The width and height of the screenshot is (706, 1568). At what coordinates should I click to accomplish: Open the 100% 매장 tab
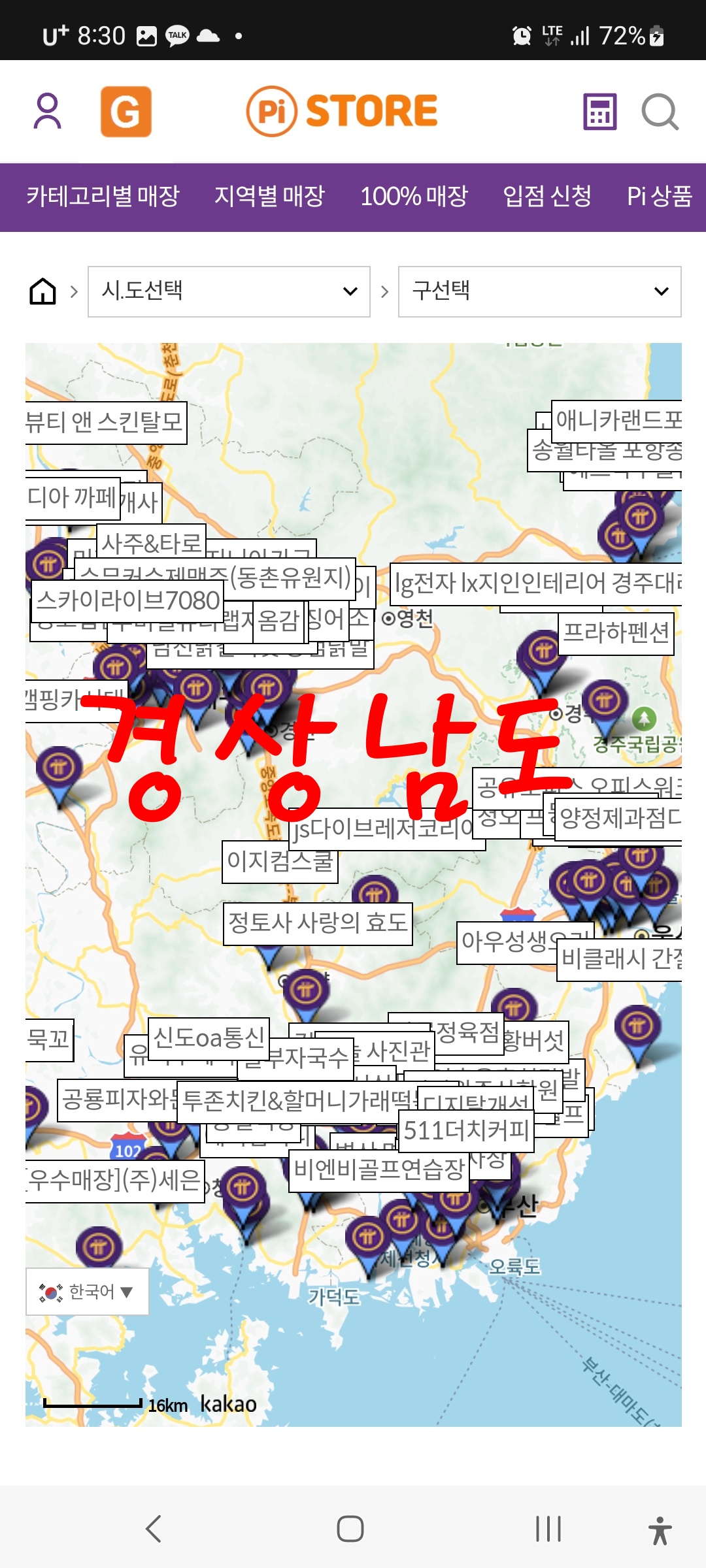tap(414, 196)
